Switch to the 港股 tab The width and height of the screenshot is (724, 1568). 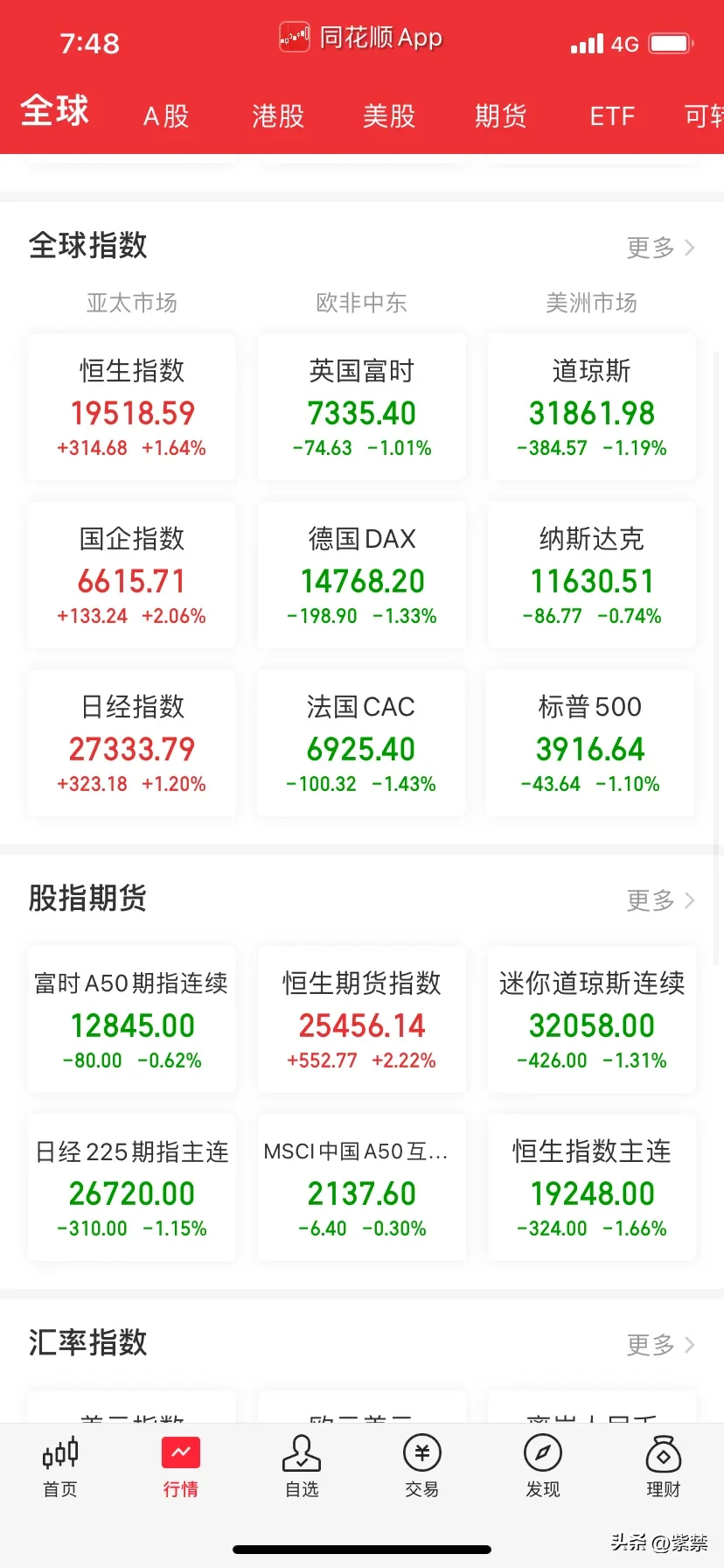click(x=277, y=115)
